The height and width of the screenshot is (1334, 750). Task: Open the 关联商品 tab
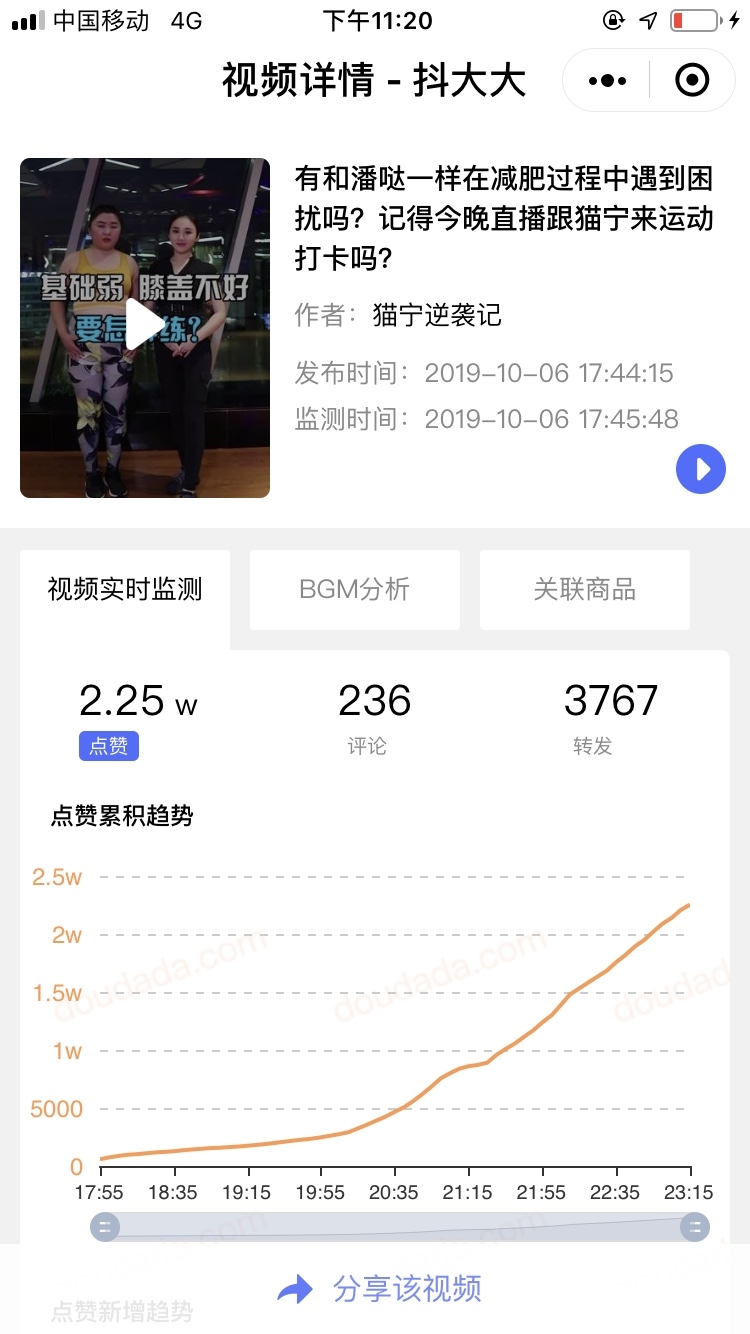pos(584,590)
